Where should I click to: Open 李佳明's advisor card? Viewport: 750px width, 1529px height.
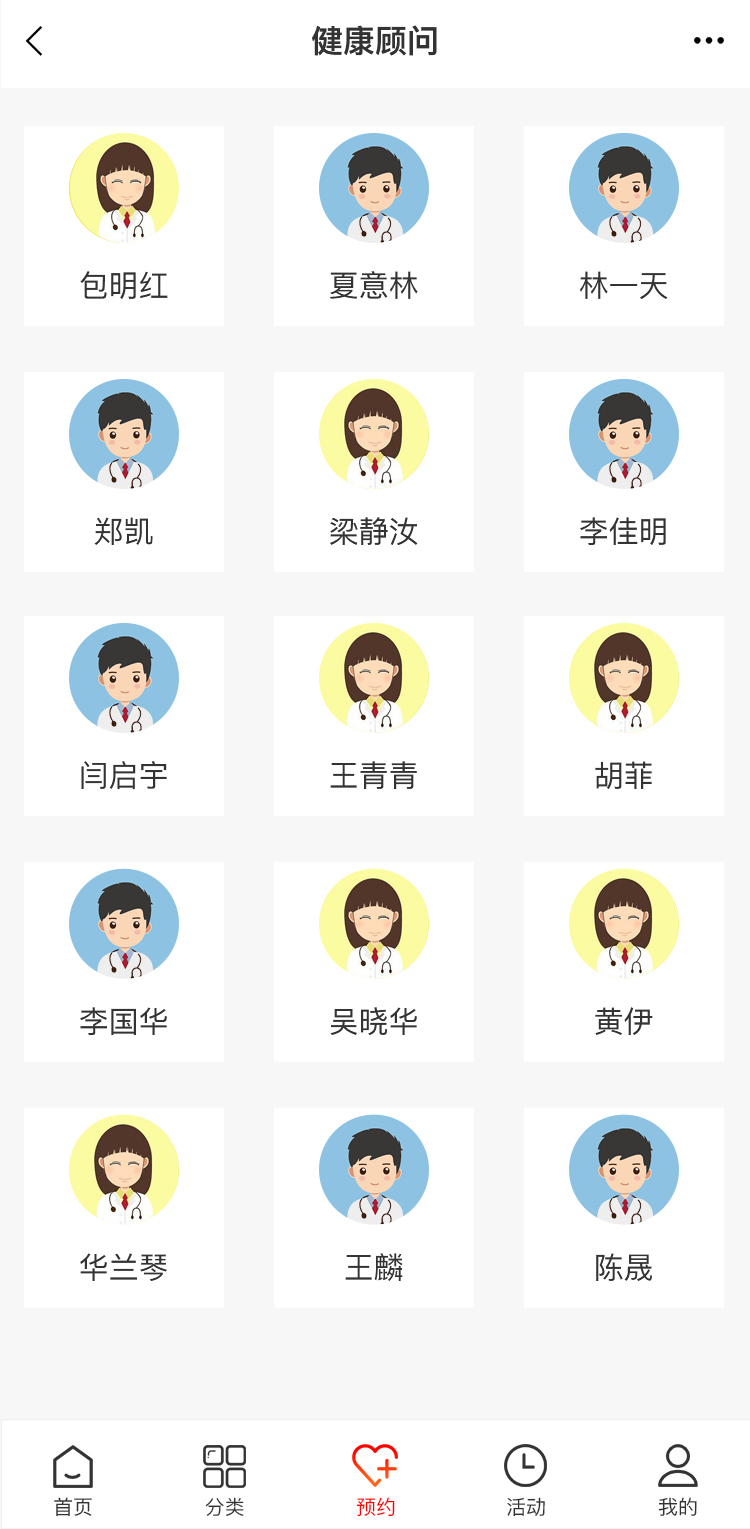click(x=624, y=472)
